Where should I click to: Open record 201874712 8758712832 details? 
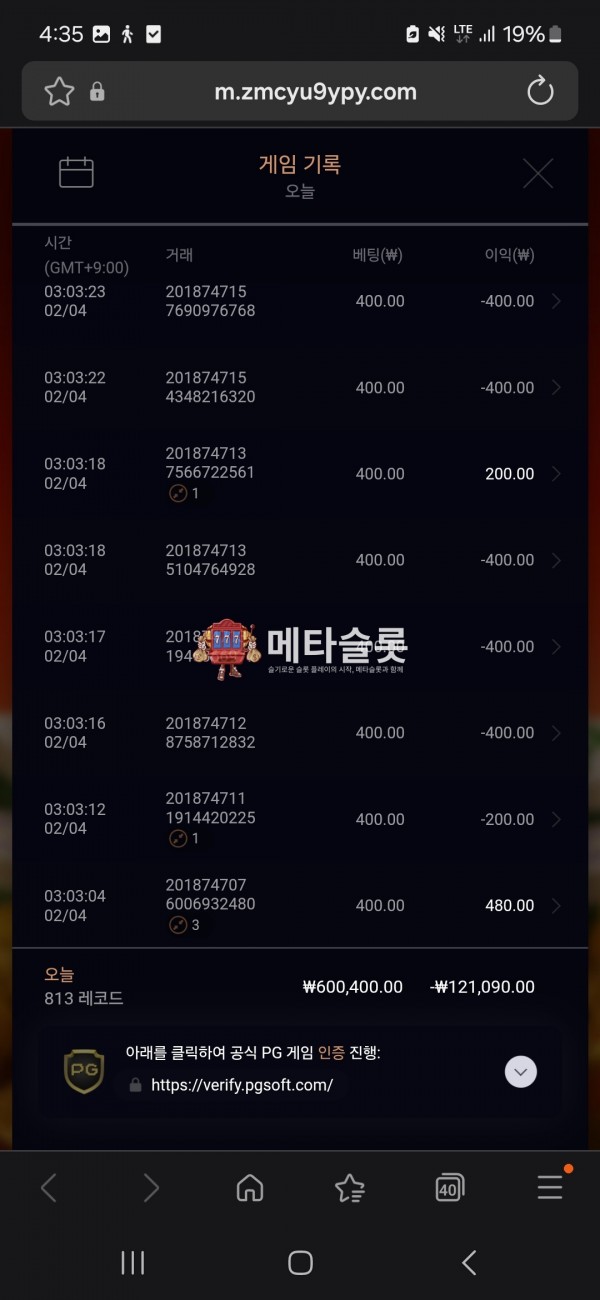point(556,733)
